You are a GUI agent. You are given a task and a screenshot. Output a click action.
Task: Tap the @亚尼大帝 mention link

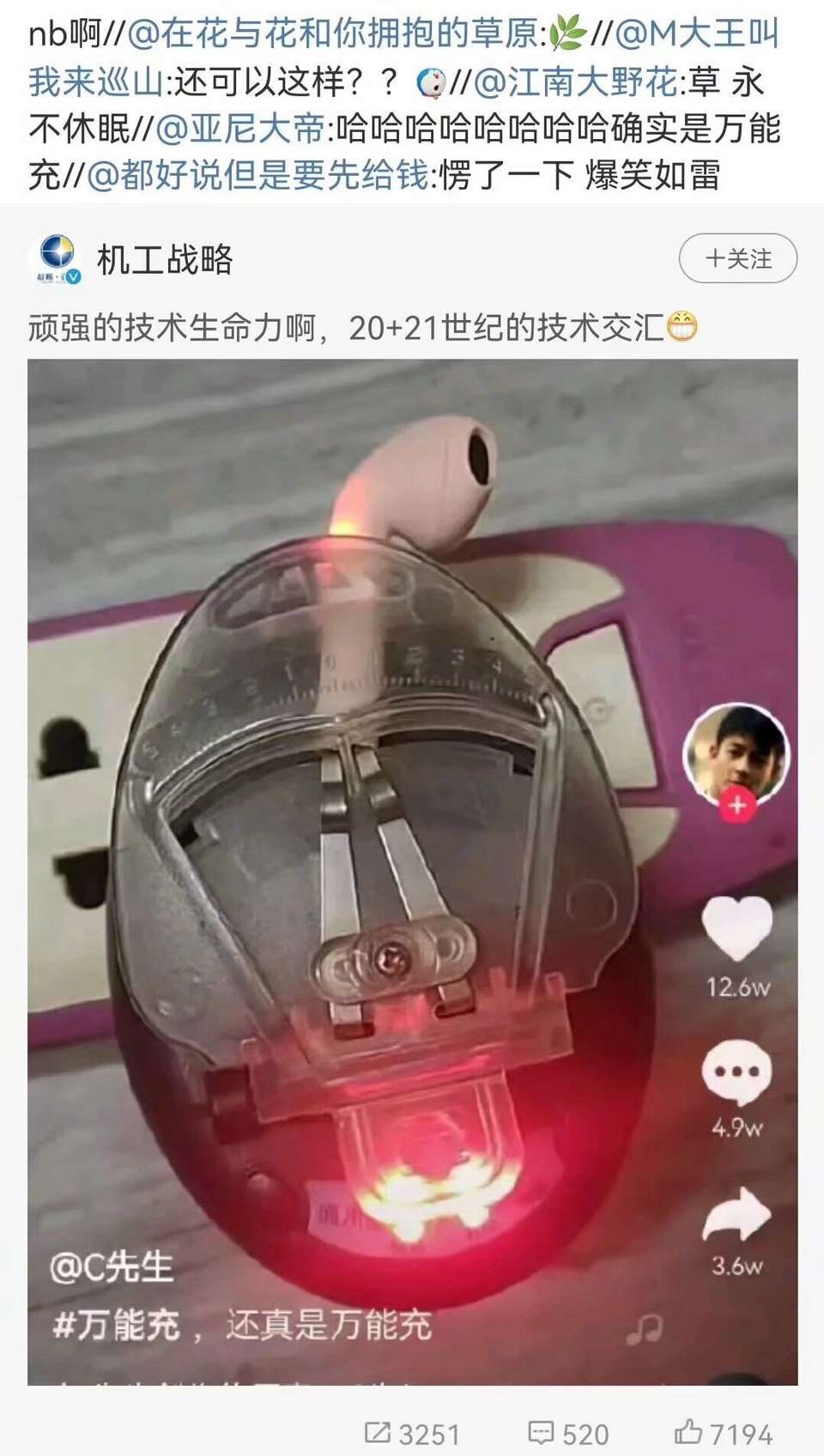[x=240, y=130]
